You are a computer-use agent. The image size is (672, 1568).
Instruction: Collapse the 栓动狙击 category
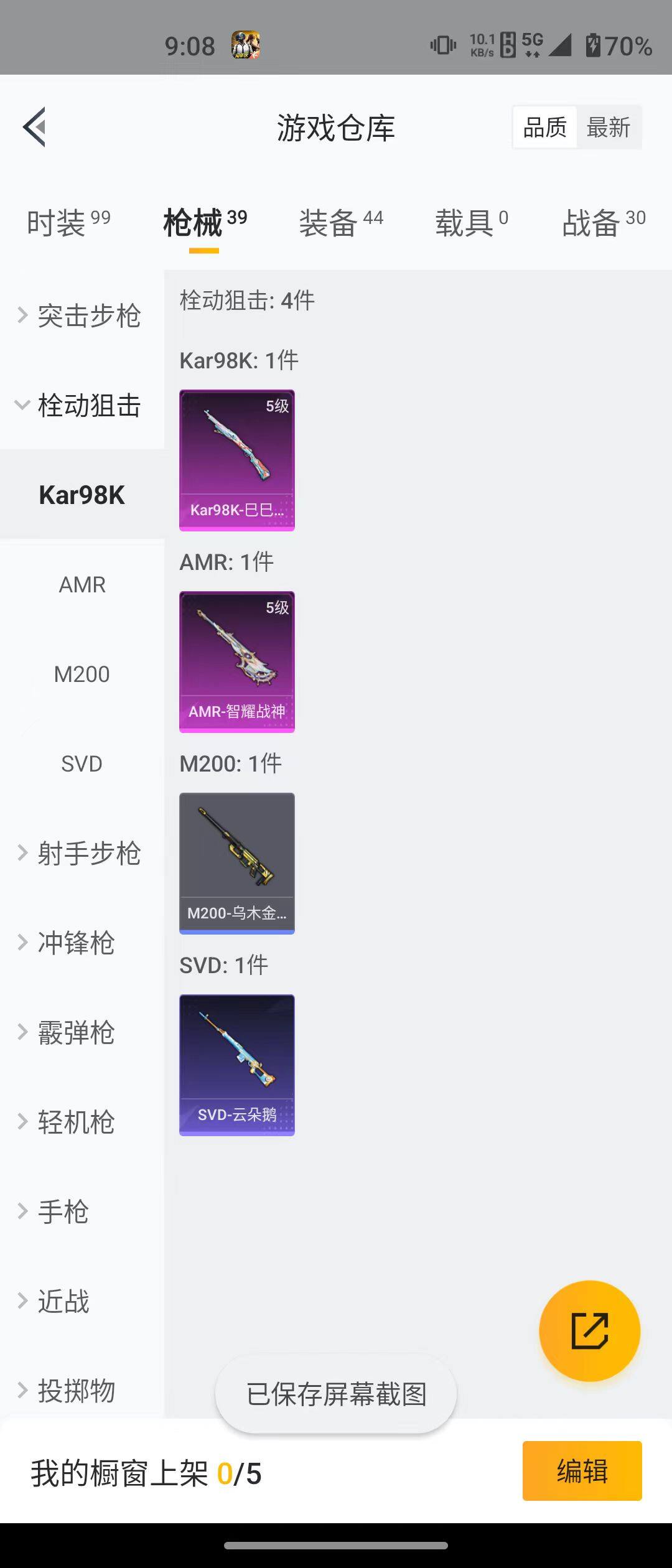[x=81, y=406]
